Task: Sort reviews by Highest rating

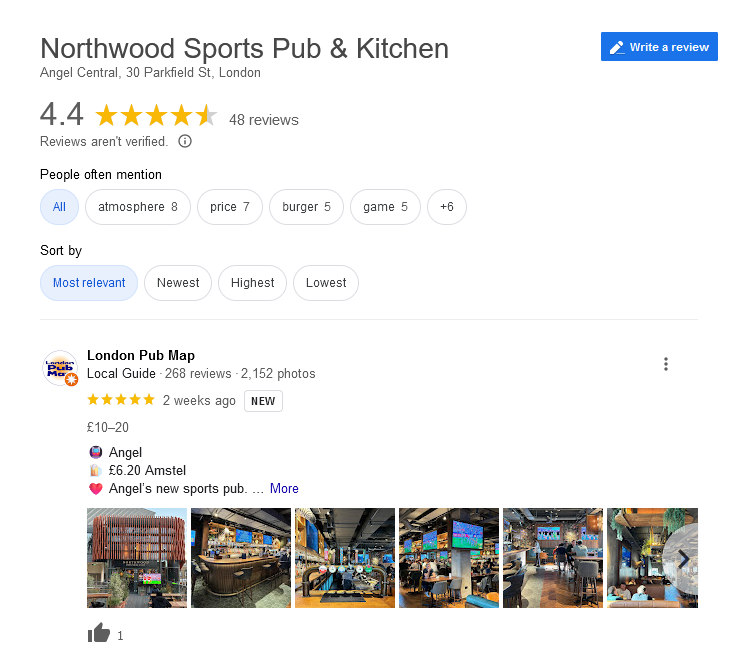Action: coord(252,283)
